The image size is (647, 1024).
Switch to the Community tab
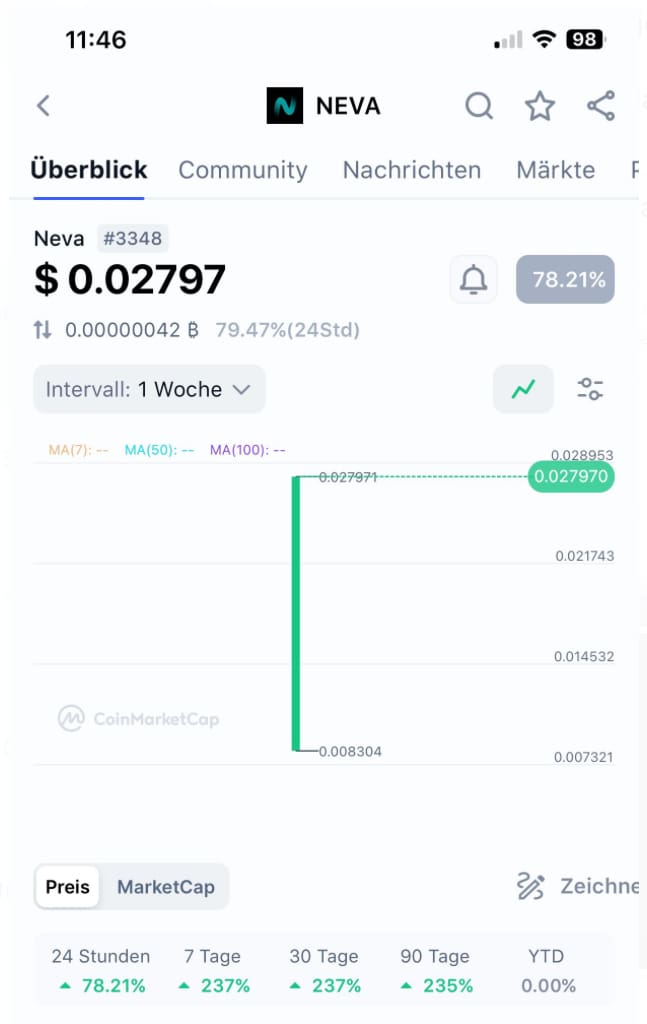[x=242, y=170]
